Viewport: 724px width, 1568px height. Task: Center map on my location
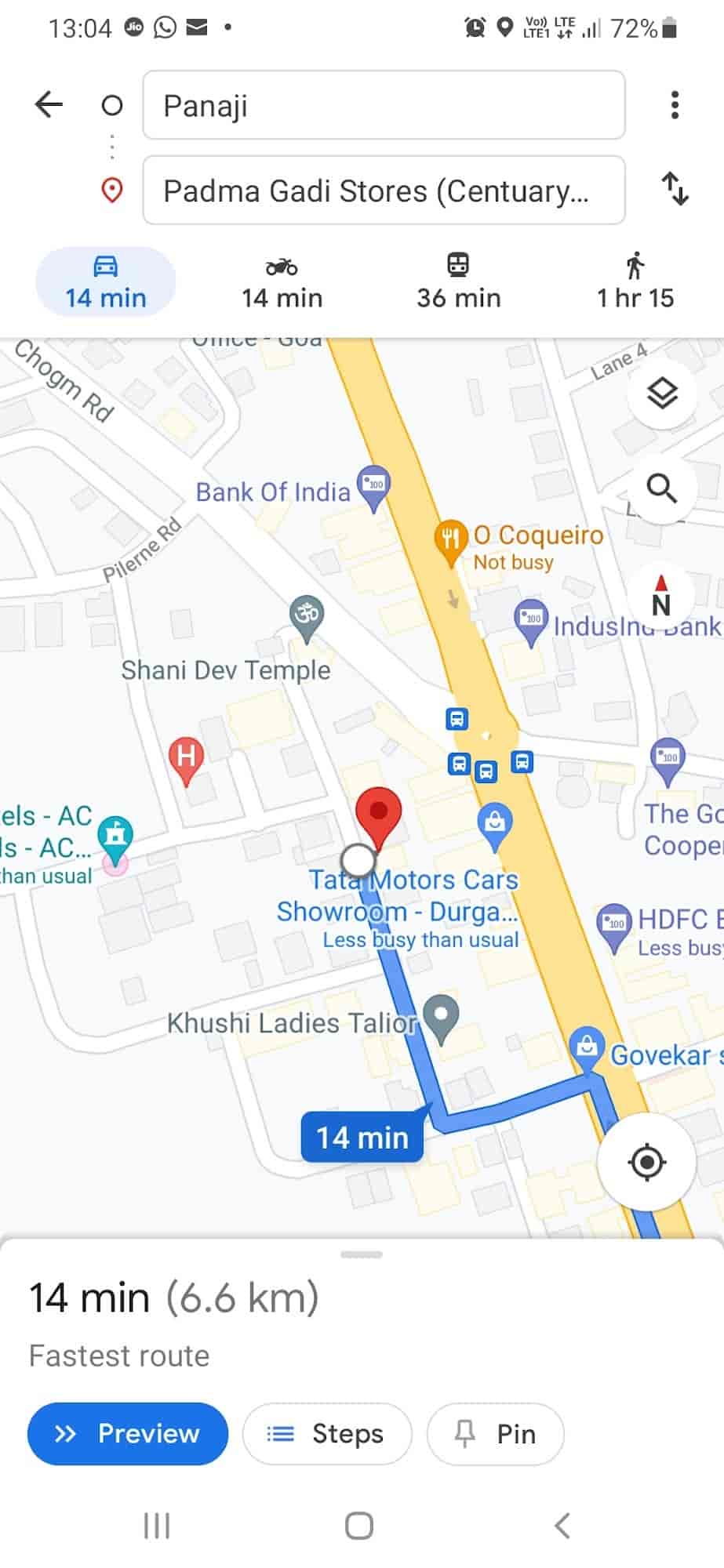click(x=646, y=1162)
